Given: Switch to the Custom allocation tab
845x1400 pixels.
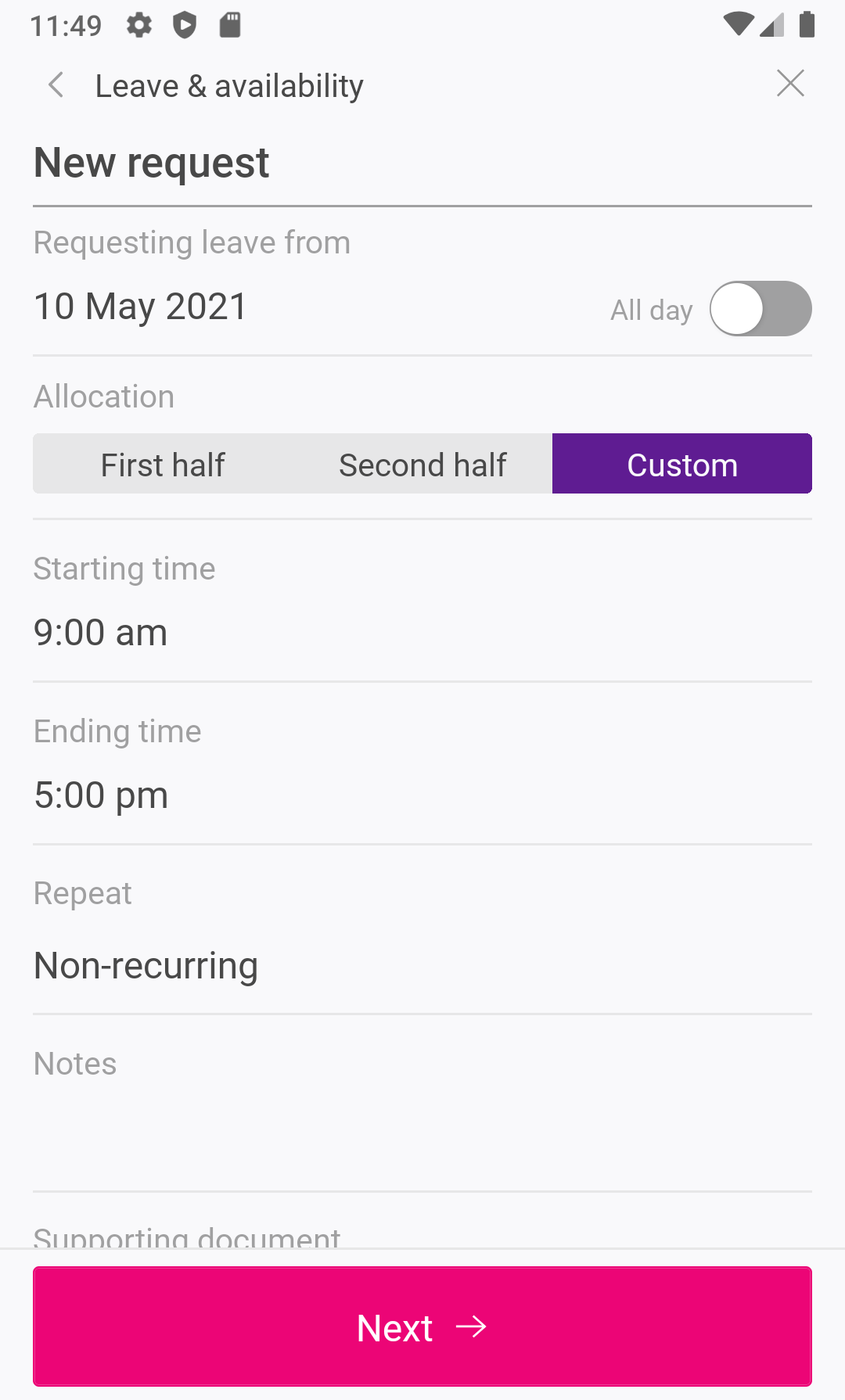Looking at the screenshot, I should (681, 463).
